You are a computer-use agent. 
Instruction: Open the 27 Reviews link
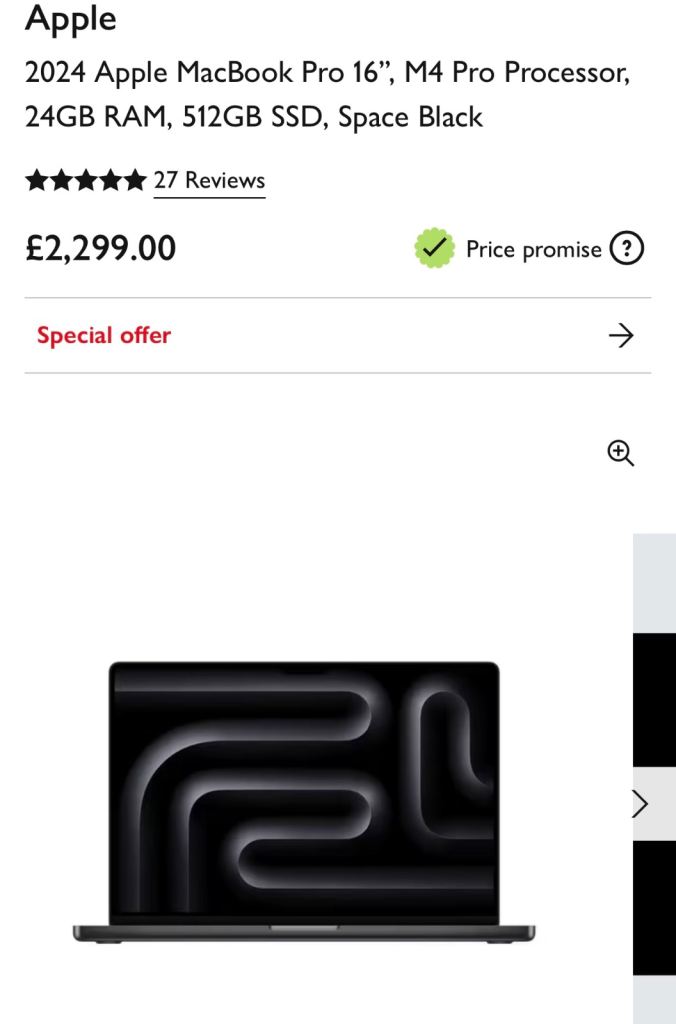coord(209,181)
